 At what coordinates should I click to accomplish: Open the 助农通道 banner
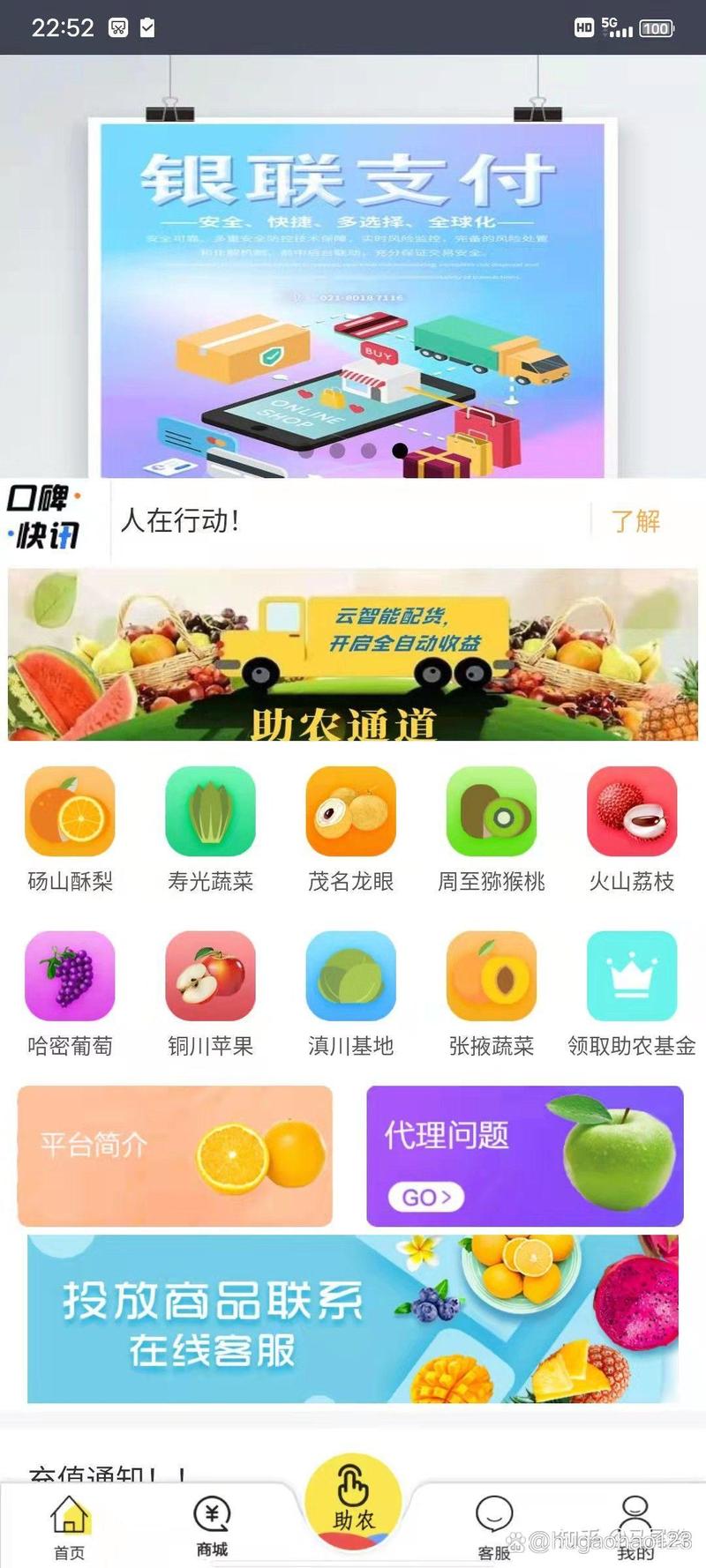pos(353,654)
